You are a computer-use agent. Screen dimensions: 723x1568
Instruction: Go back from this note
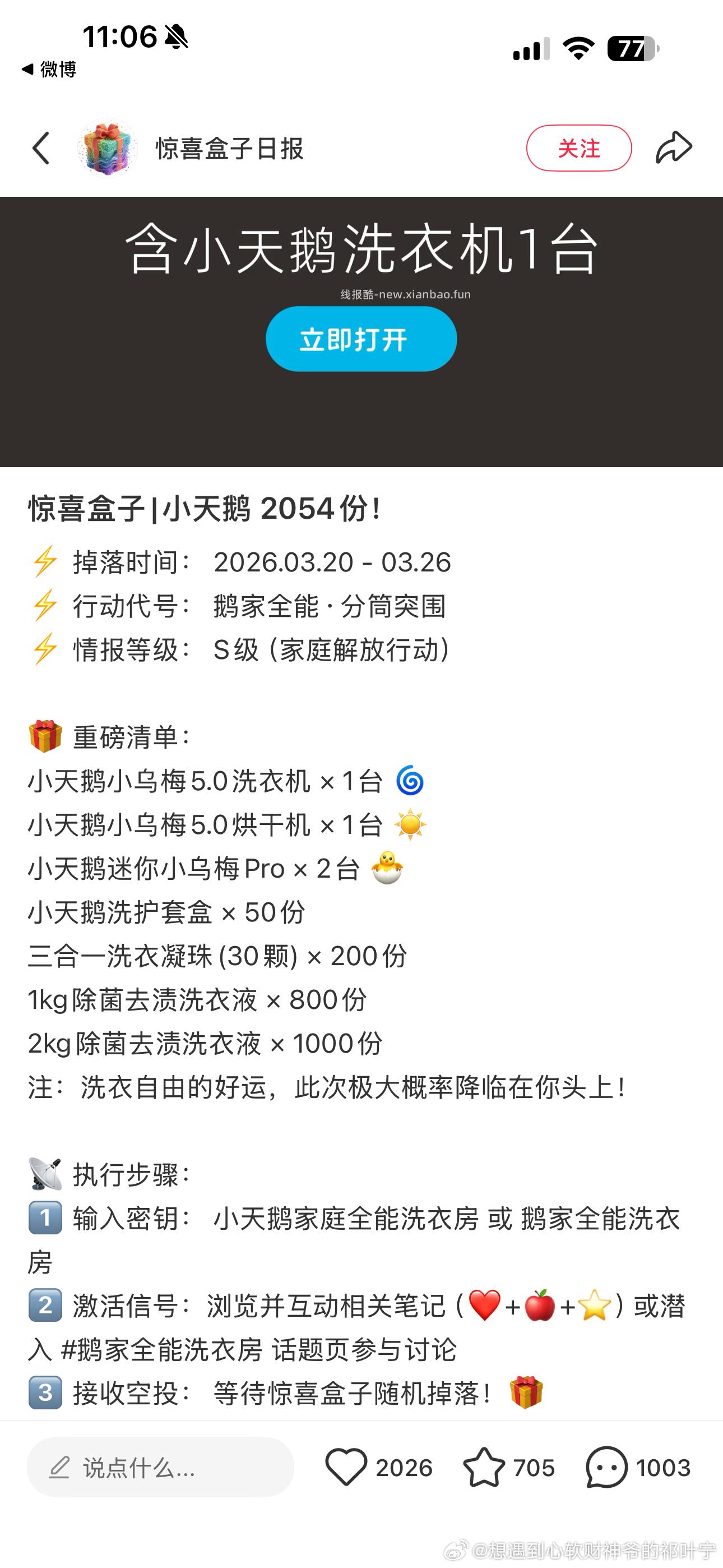pos(41,148)
